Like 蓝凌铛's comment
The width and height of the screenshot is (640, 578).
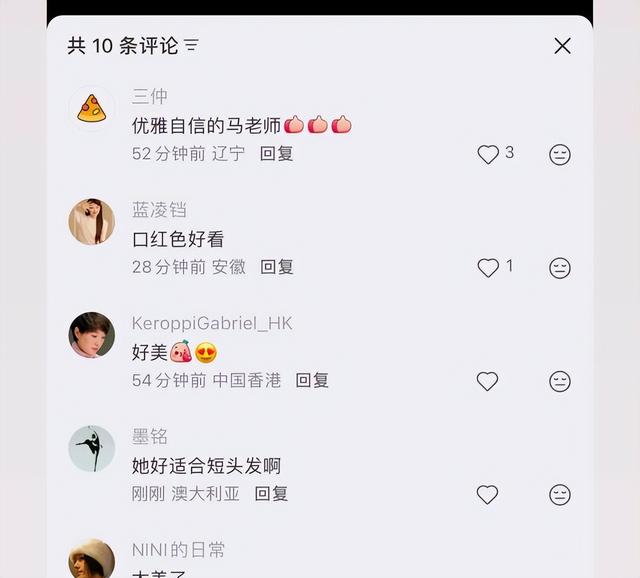488,267
